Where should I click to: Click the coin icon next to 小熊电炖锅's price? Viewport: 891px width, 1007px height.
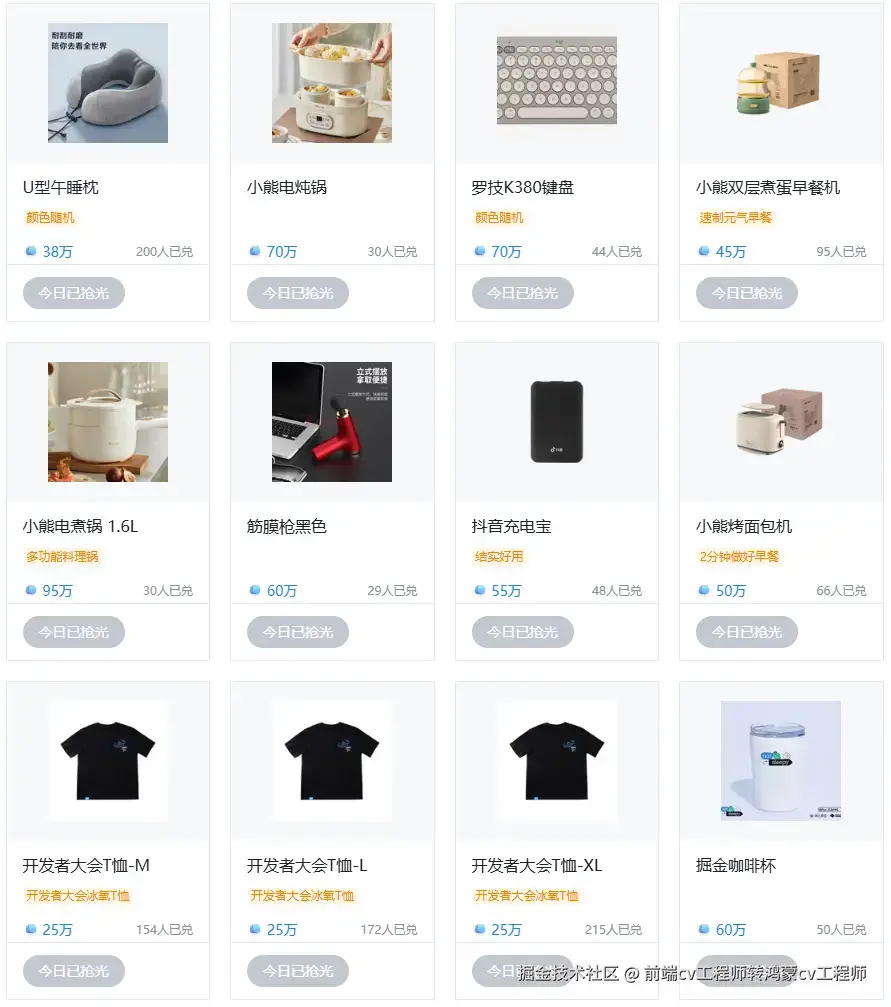[x=255, y=251]
